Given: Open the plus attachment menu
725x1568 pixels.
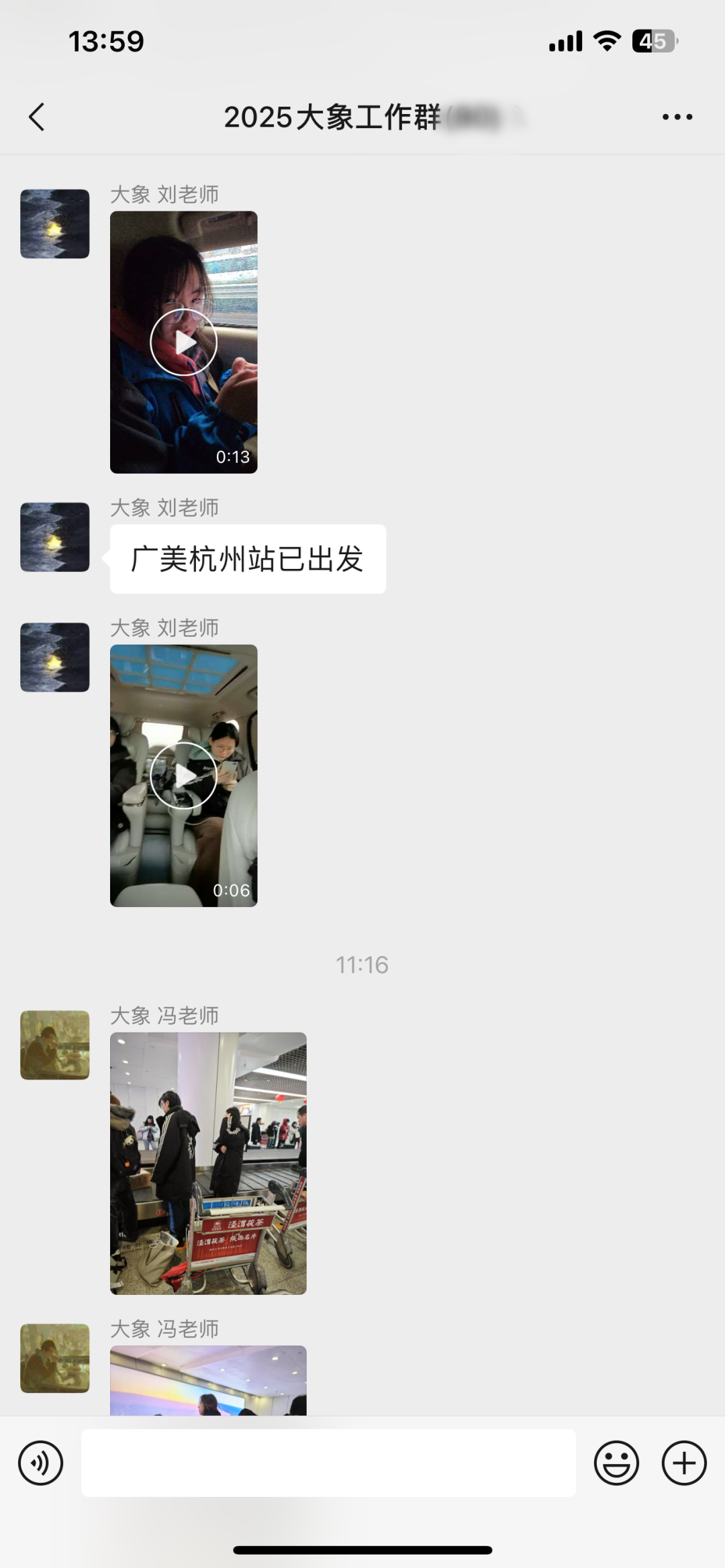Looking at the screenshot, I should (x=684, y=1463).
